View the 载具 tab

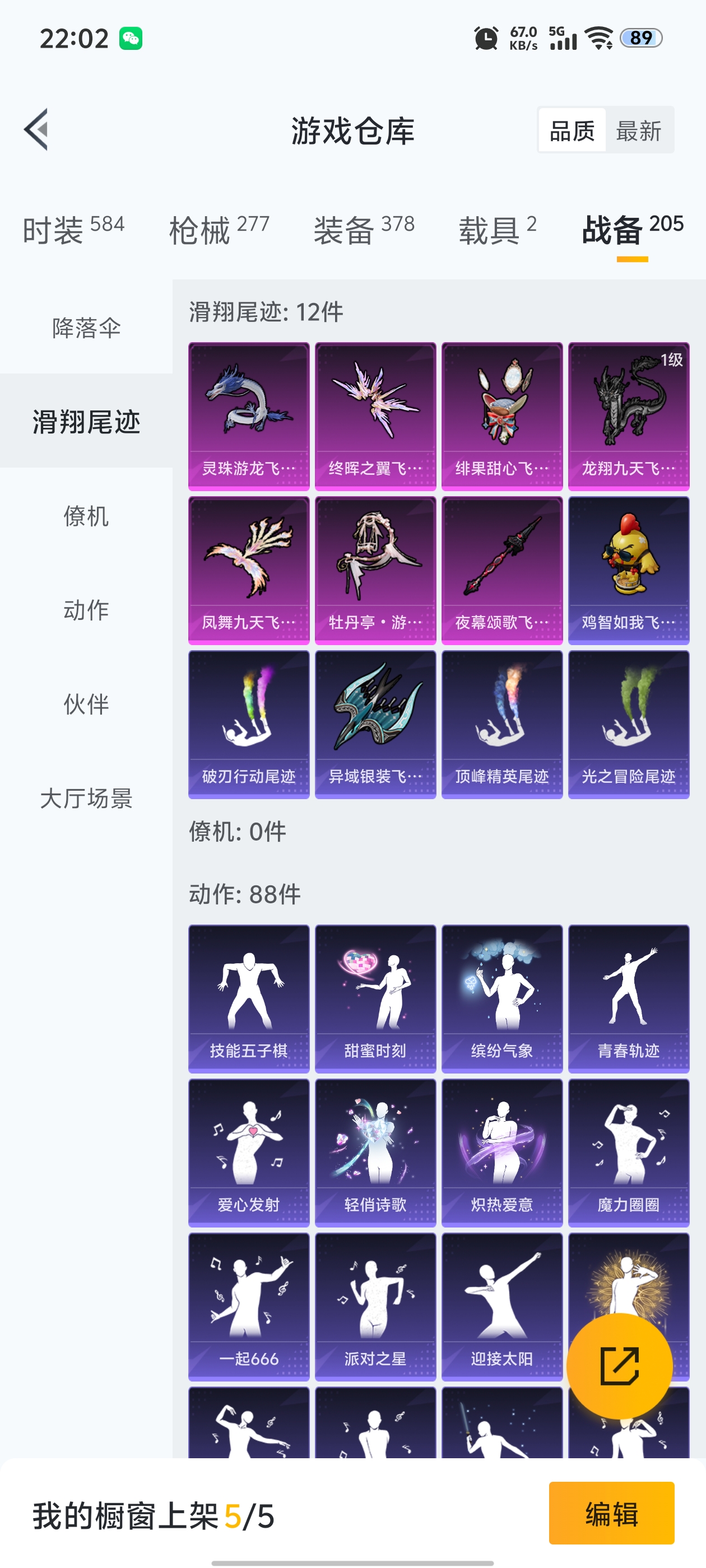497,230
